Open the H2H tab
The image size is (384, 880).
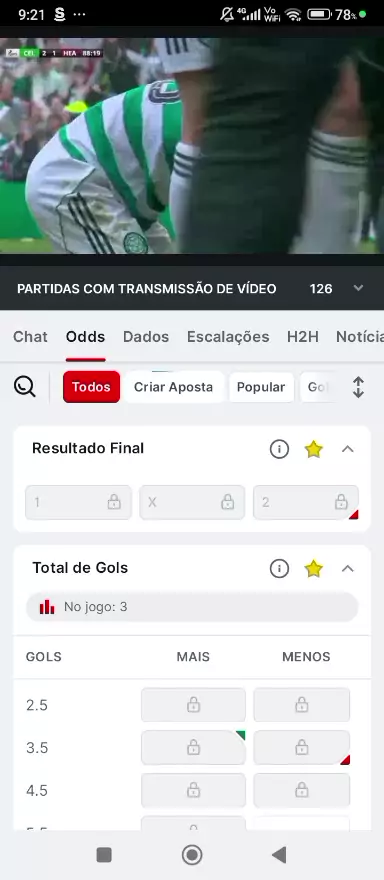(303, 337)
